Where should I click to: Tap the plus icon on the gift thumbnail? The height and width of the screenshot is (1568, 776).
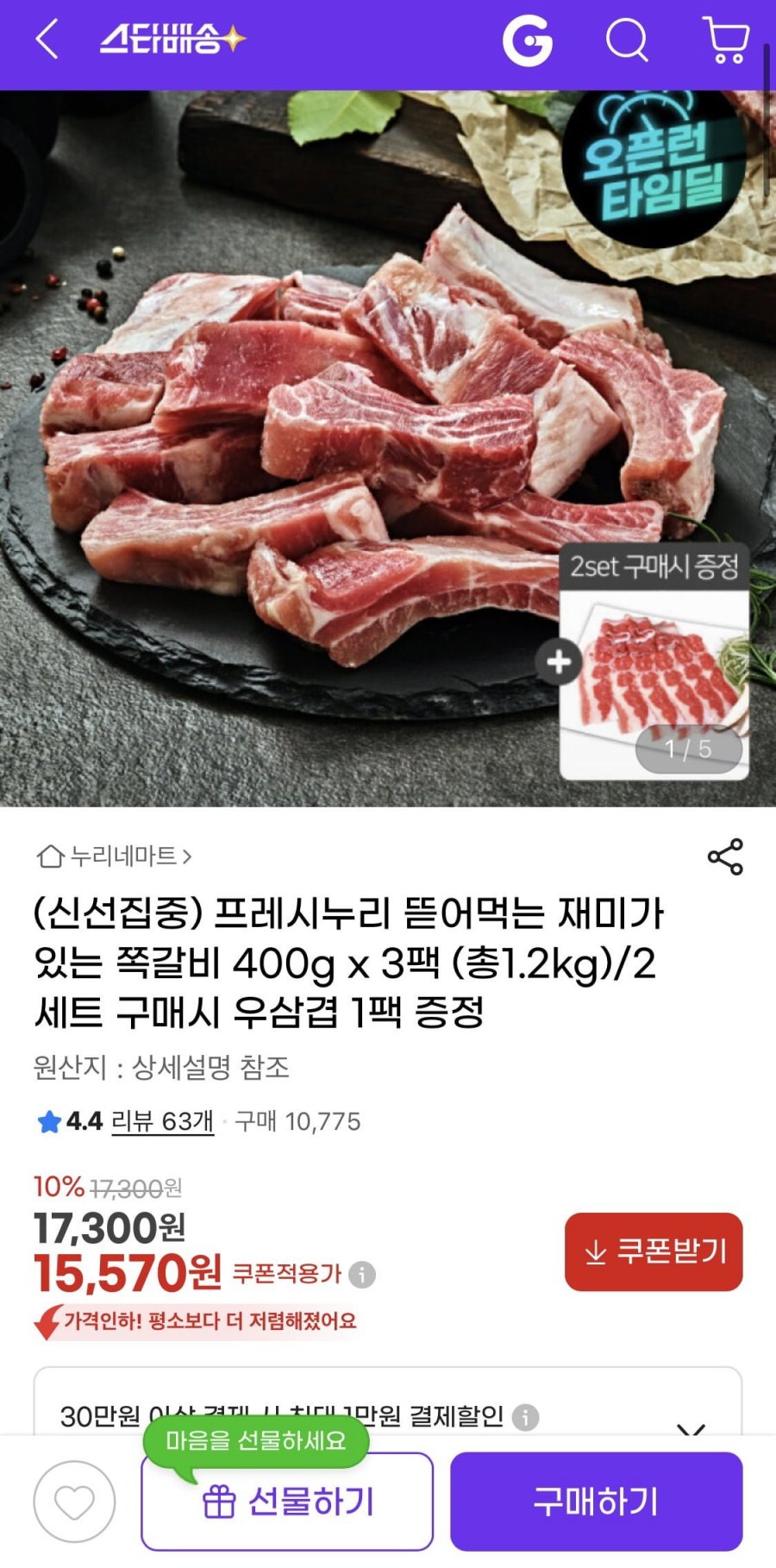(x=560, y=662)
